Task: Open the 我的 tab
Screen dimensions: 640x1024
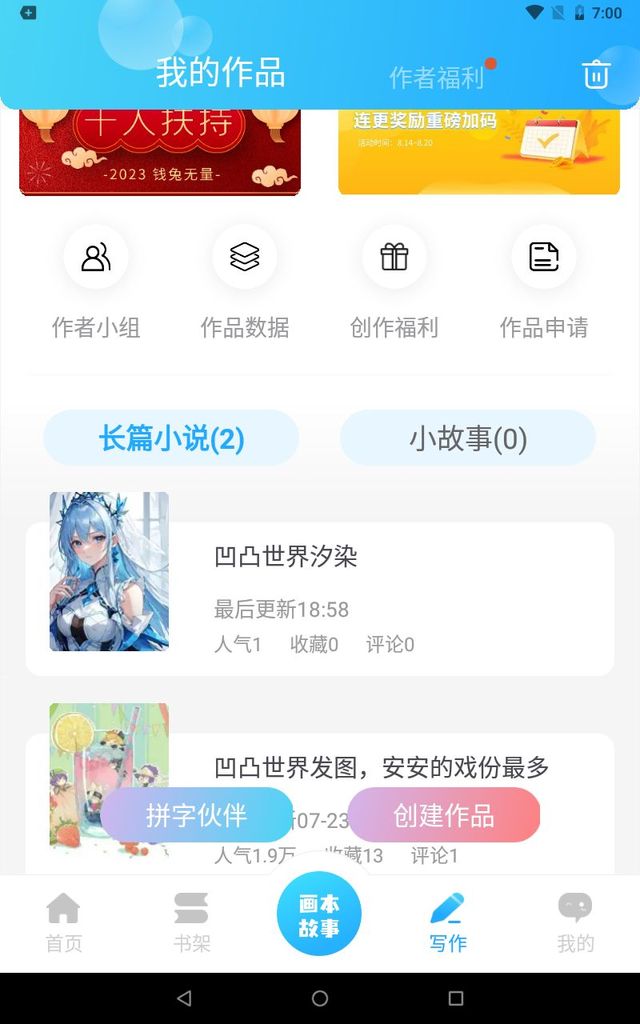Action: (x=575, y=923)
